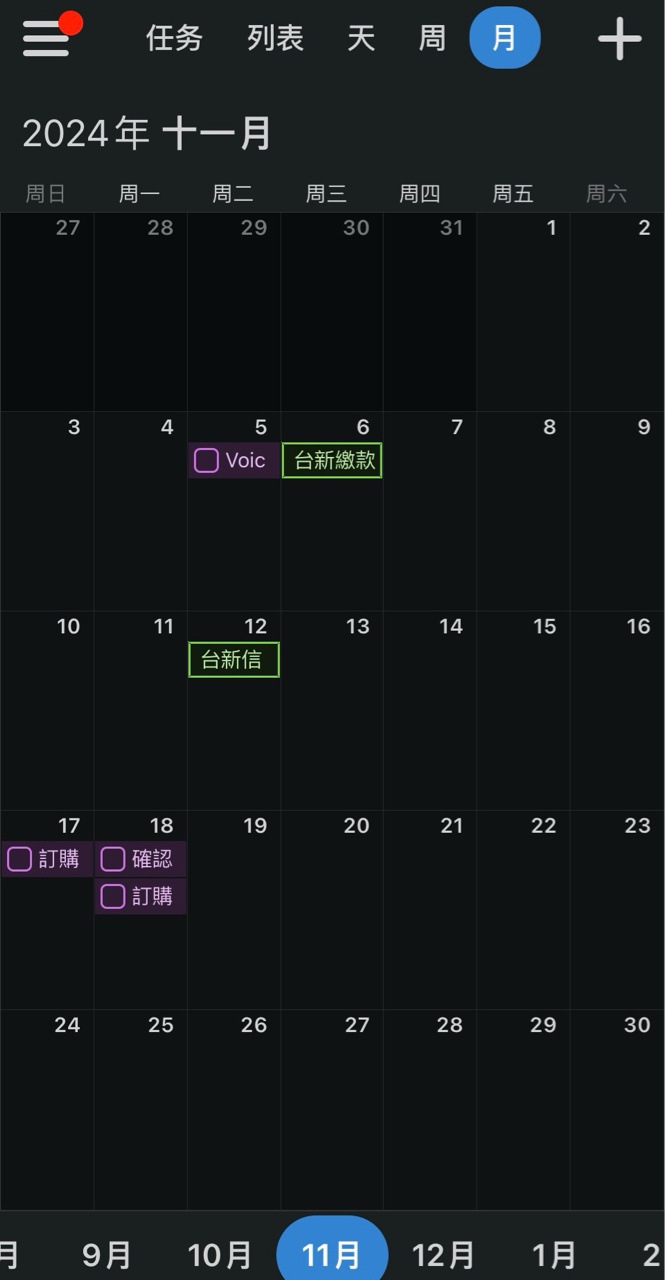Switch to the 任务 view
The image size is (665, 1280).
pos(174,39)
